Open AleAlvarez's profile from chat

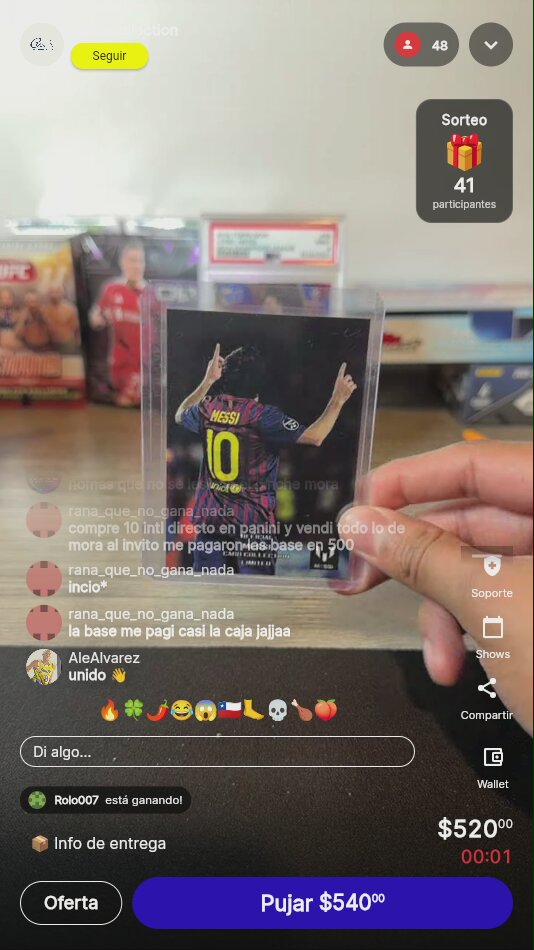(x=43, y=666)
